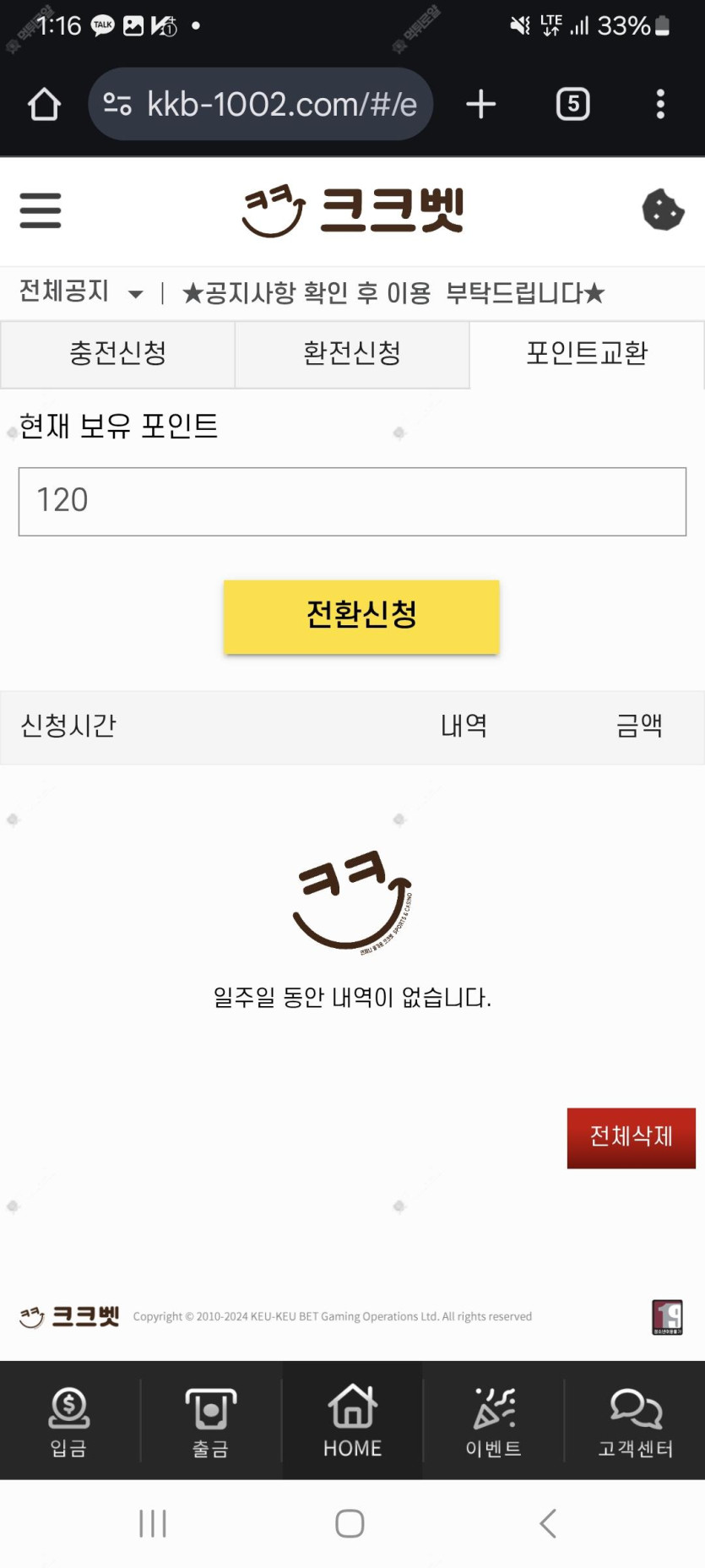The width and height of the screenshot is (705, 1568).
Task: Focus the current points field showing 120
Action: (352, 501)
